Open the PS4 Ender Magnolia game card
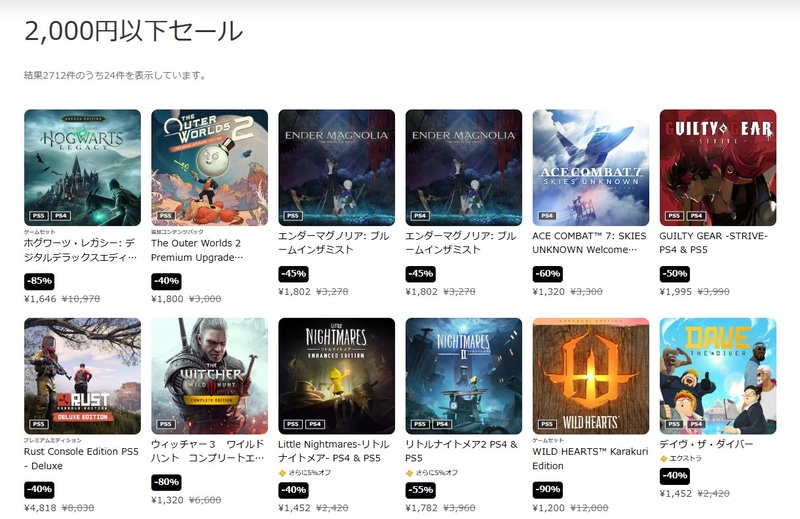The height and width of the screenshot is (519, 800). (463, 166)
